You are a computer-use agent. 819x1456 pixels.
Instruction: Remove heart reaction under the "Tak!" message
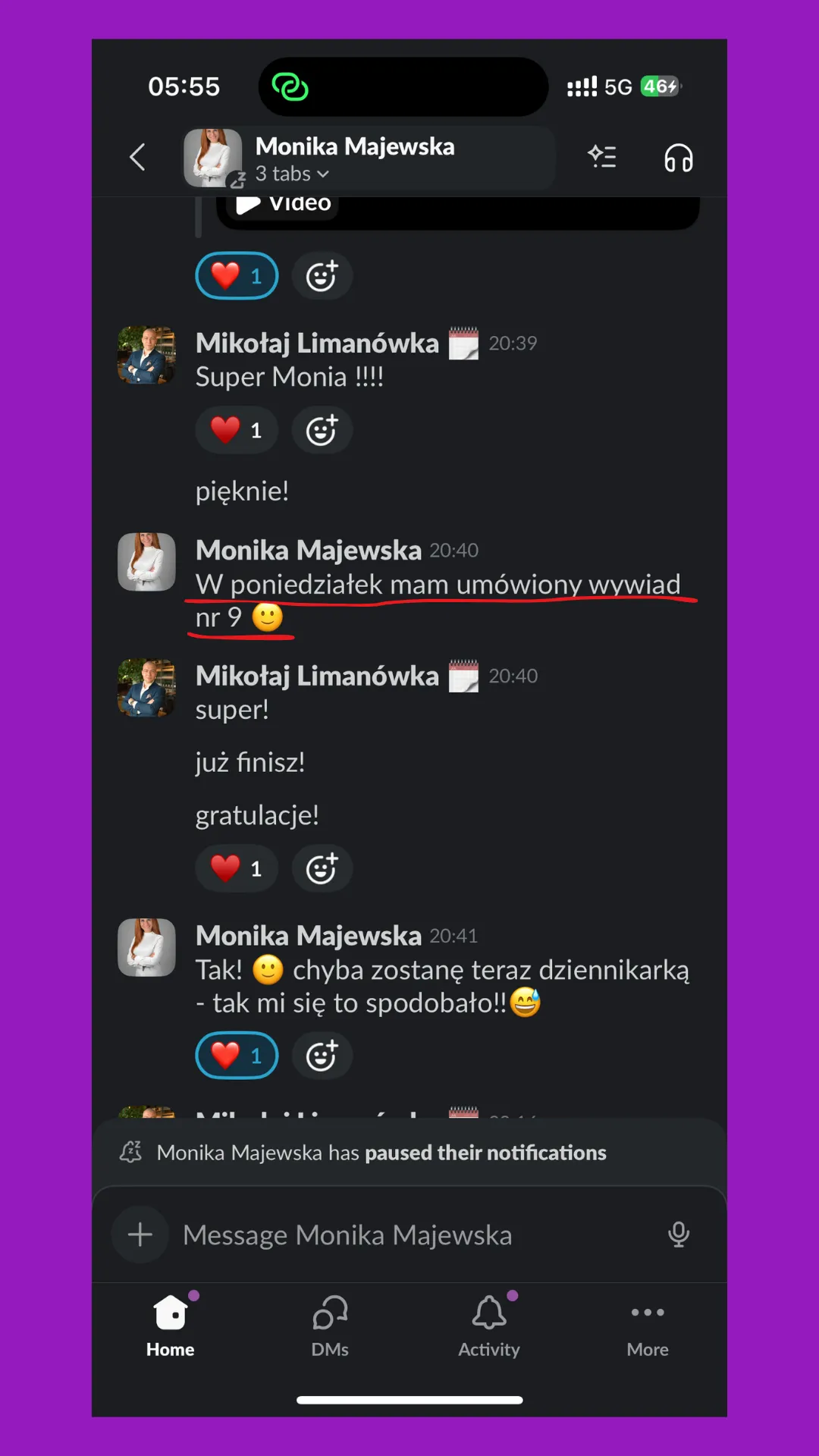[x=237, y=1056]
